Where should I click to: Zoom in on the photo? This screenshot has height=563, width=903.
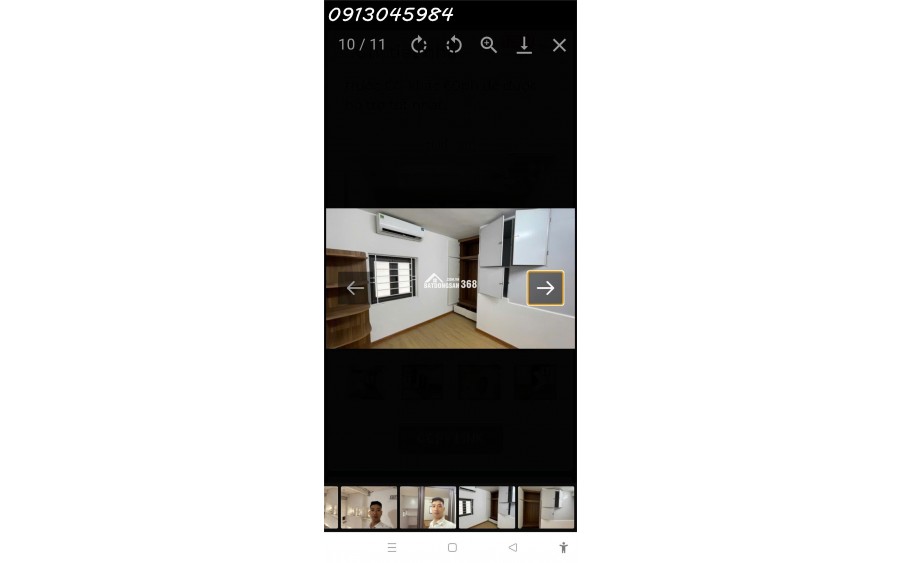pyautogui.click(x=489, y=45)
